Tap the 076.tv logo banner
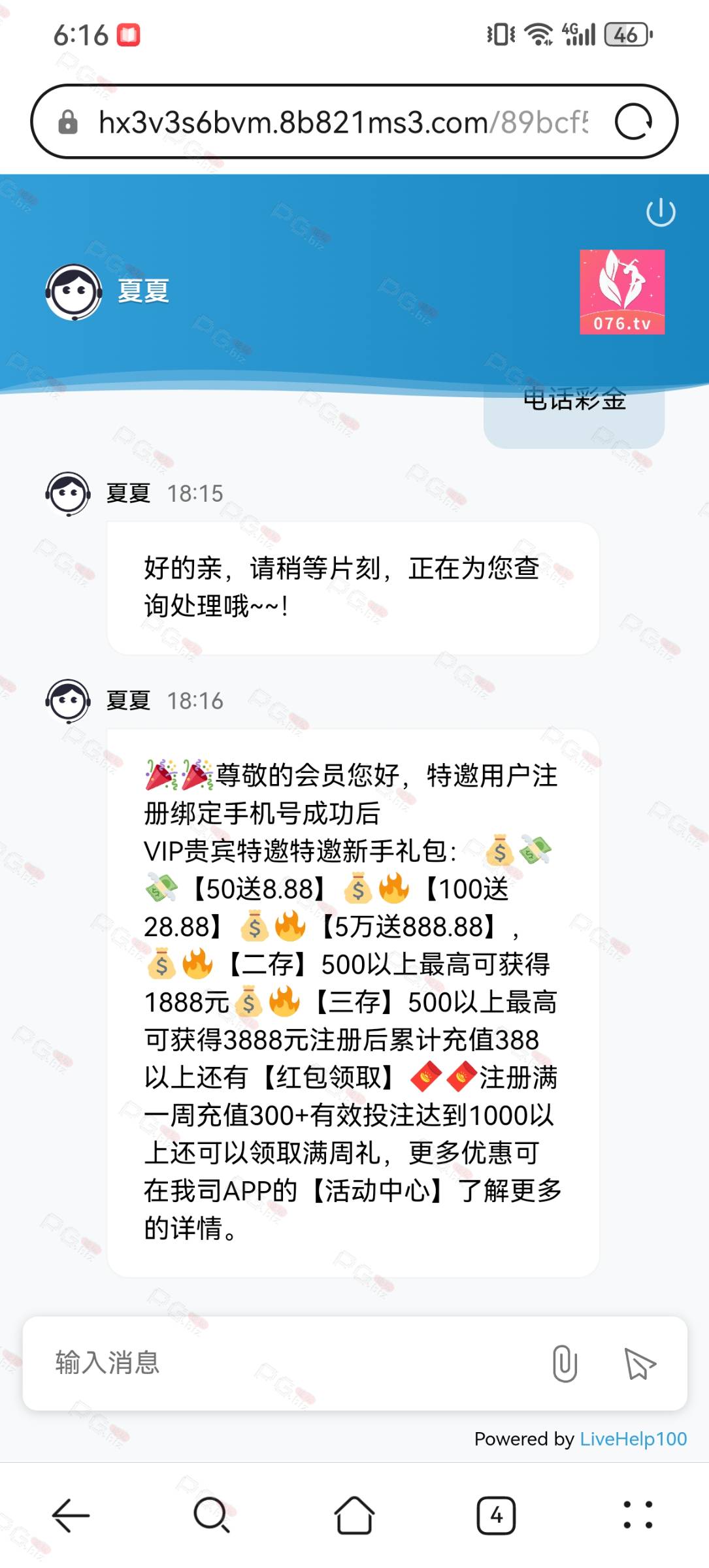The height and width of the screenshot is (1568, 709). point(622,292)
